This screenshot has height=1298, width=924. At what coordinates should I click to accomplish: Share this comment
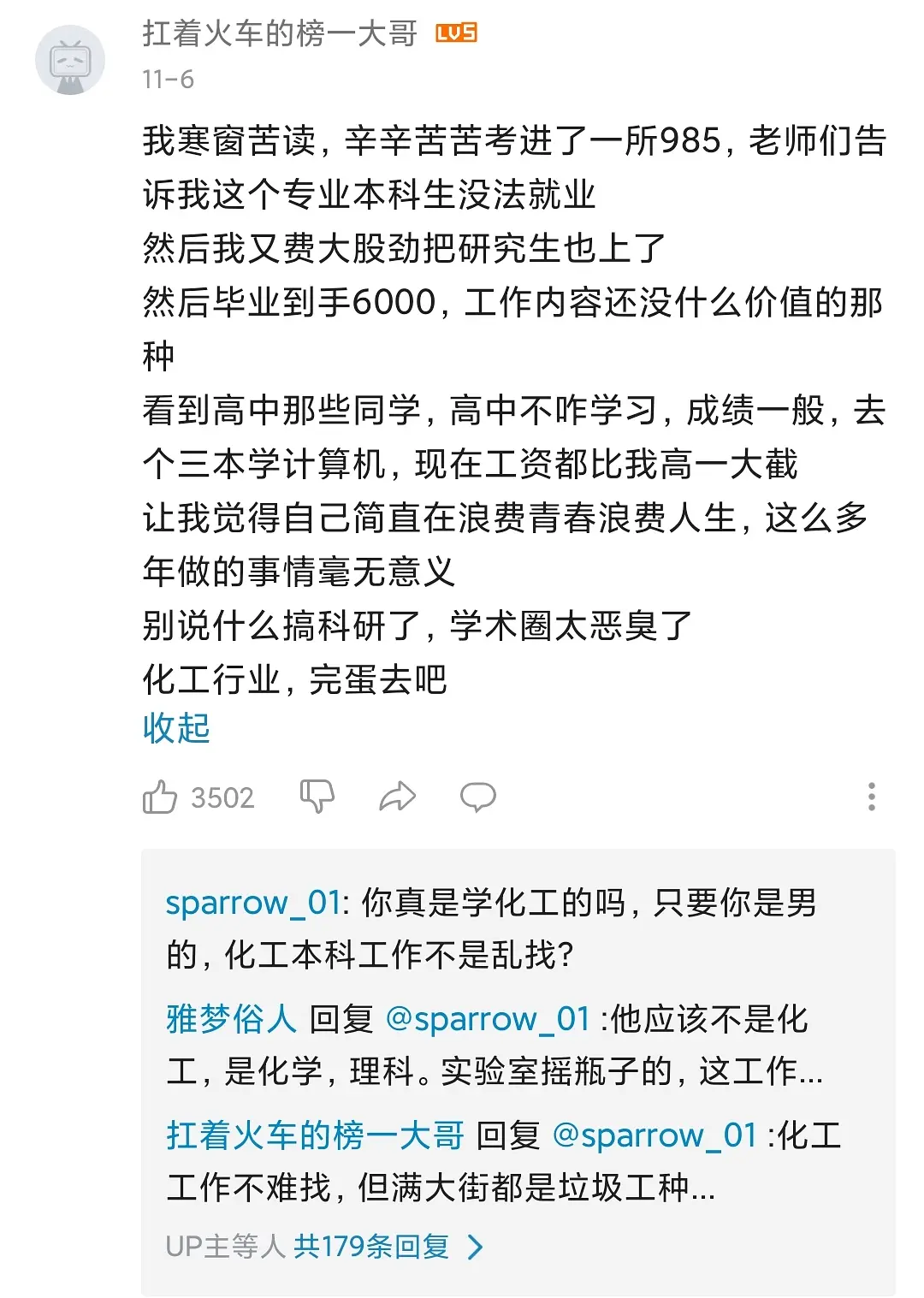[x=397, y=797]
